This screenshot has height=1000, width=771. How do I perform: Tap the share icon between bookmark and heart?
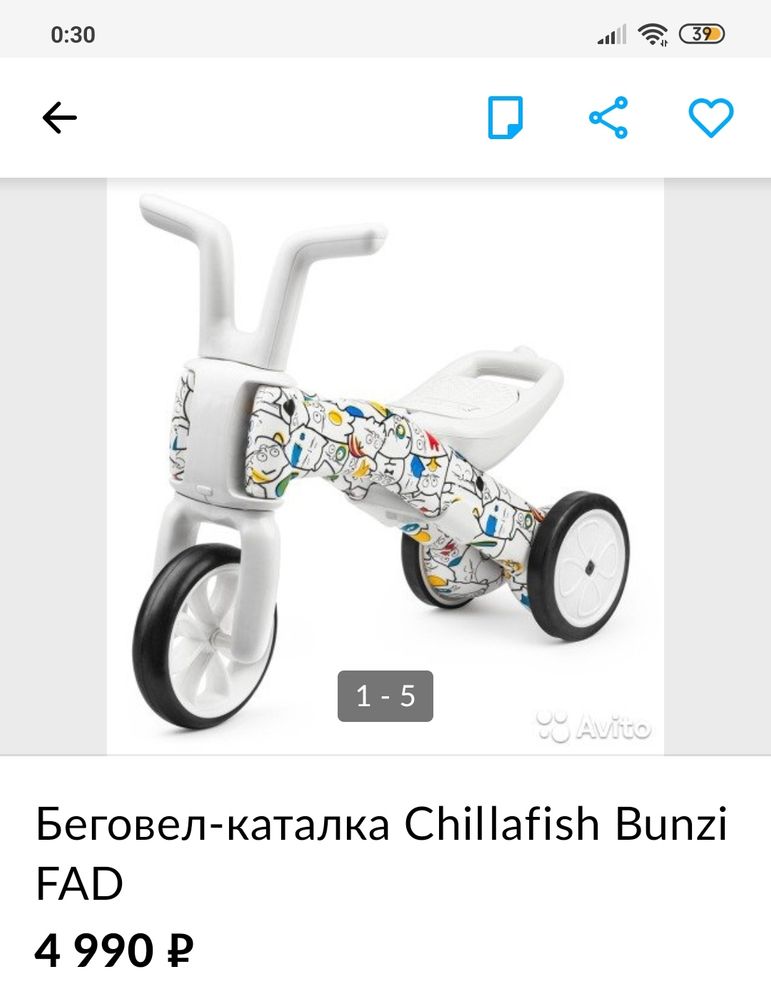point(610,117)
